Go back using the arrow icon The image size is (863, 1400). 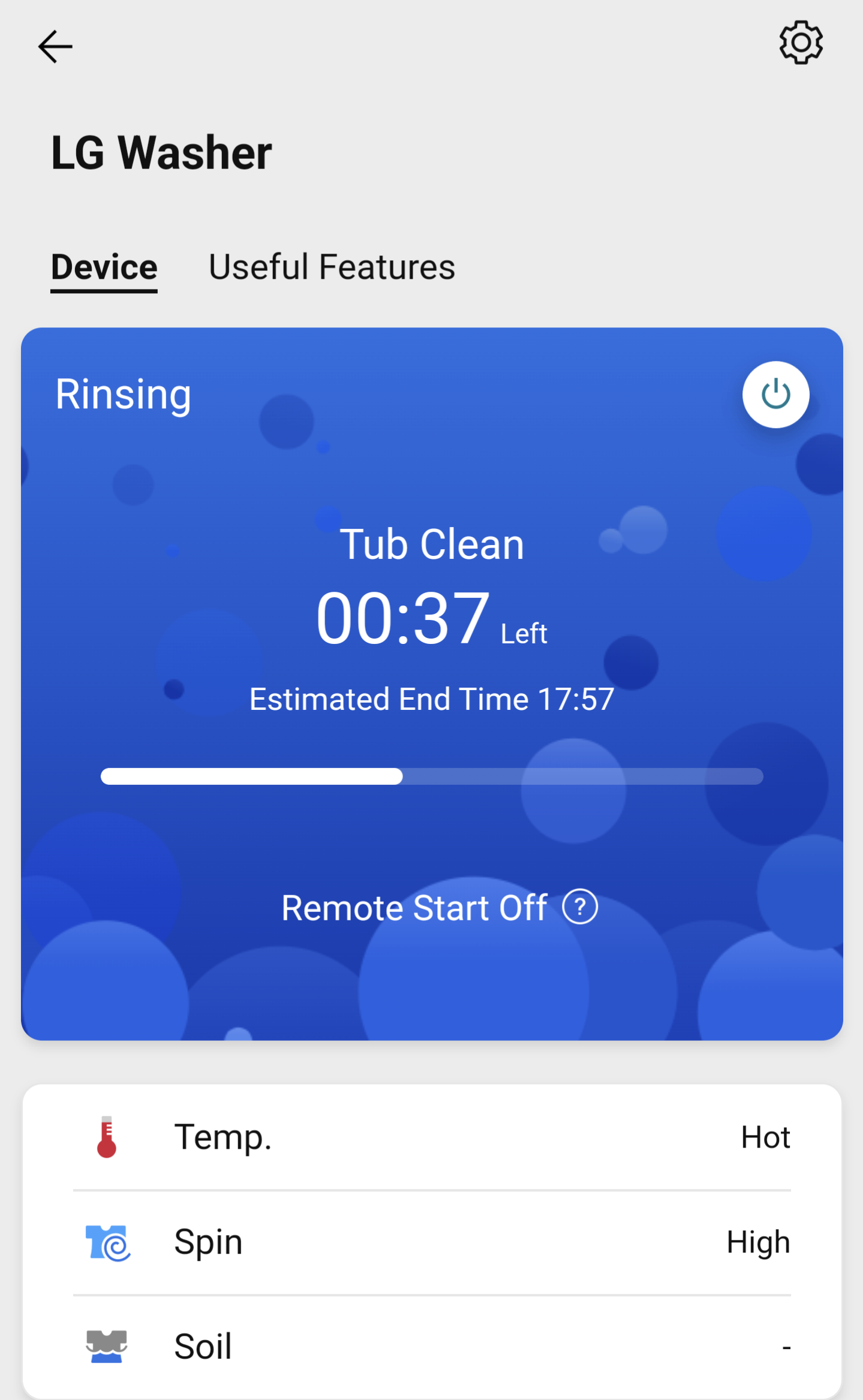[55, 47]
